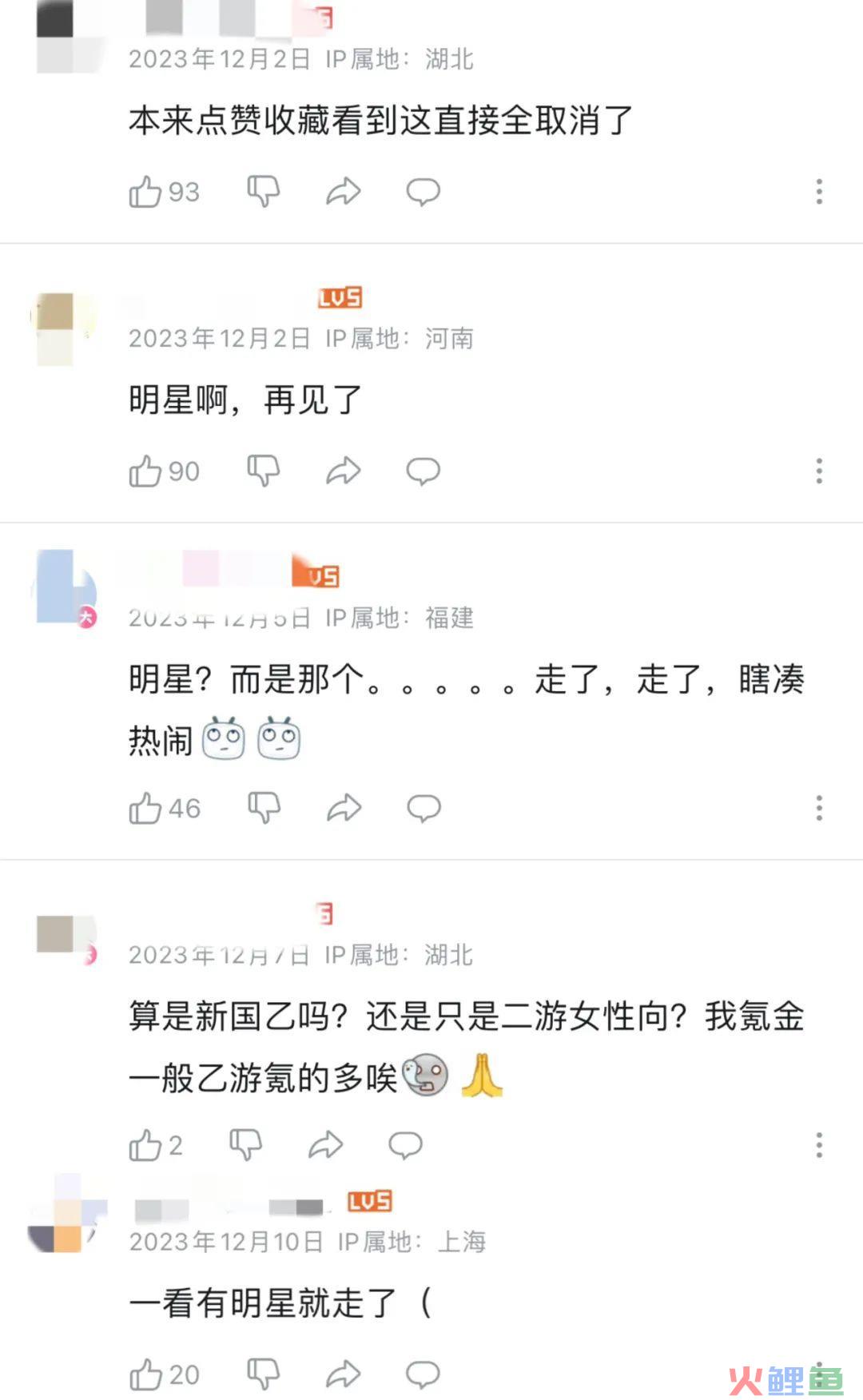
Task: Like the 福建 user's comment with 46 likes
Action: (x=146, y=809)
